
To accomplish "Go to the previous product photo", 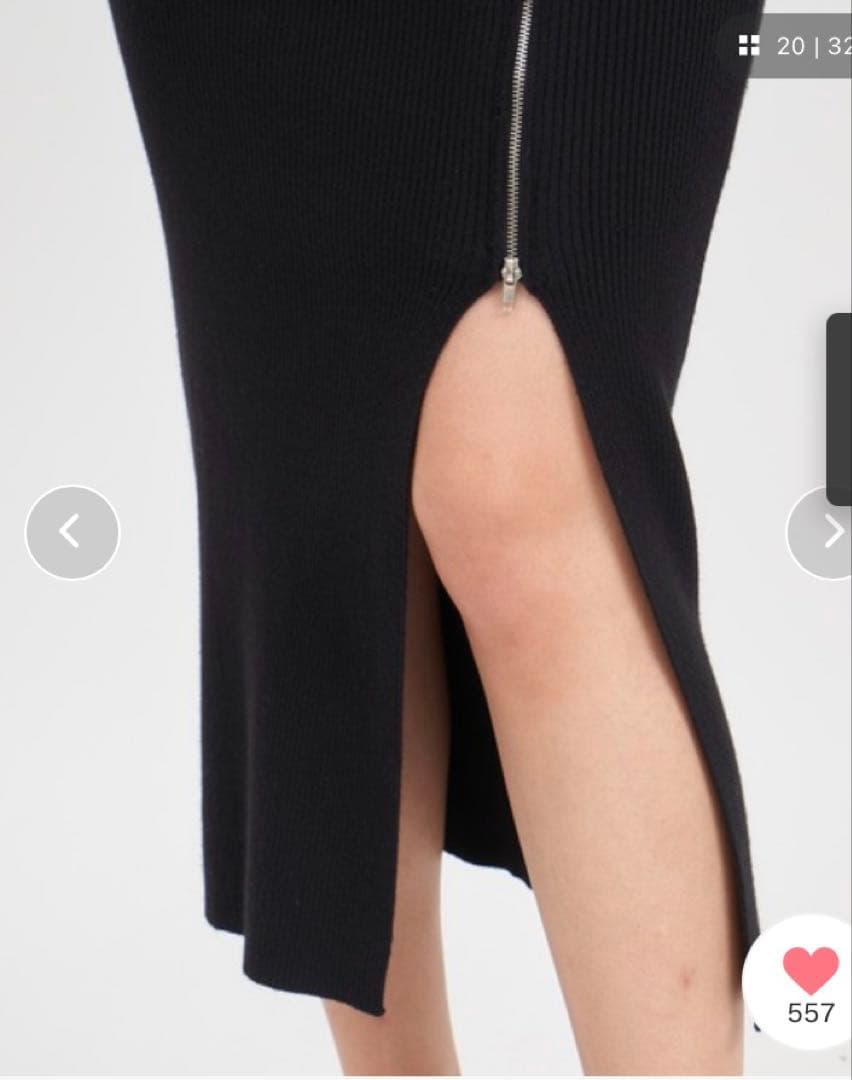I will [72, 532].
